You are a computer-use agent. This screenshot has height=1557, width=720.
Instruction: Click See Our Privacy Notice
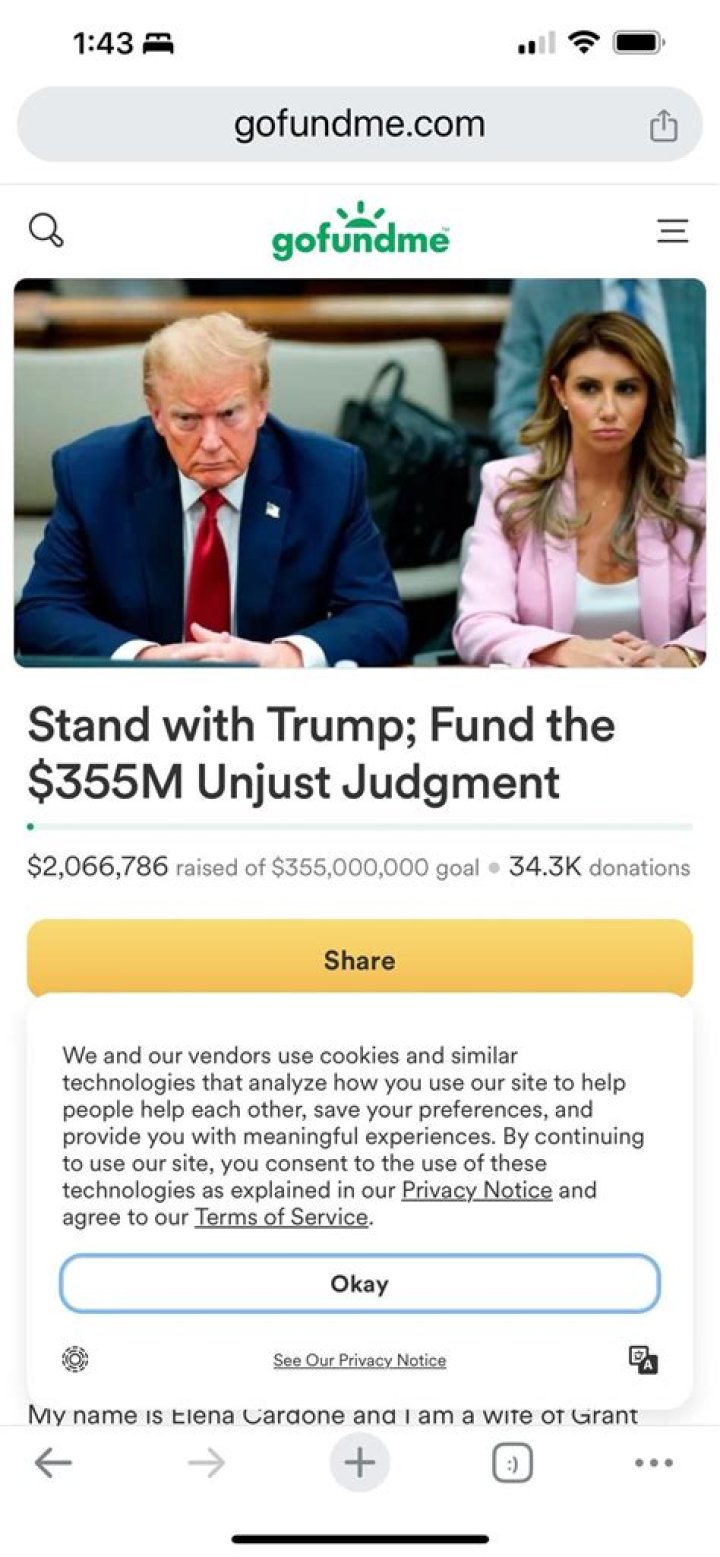(359, 1360)
